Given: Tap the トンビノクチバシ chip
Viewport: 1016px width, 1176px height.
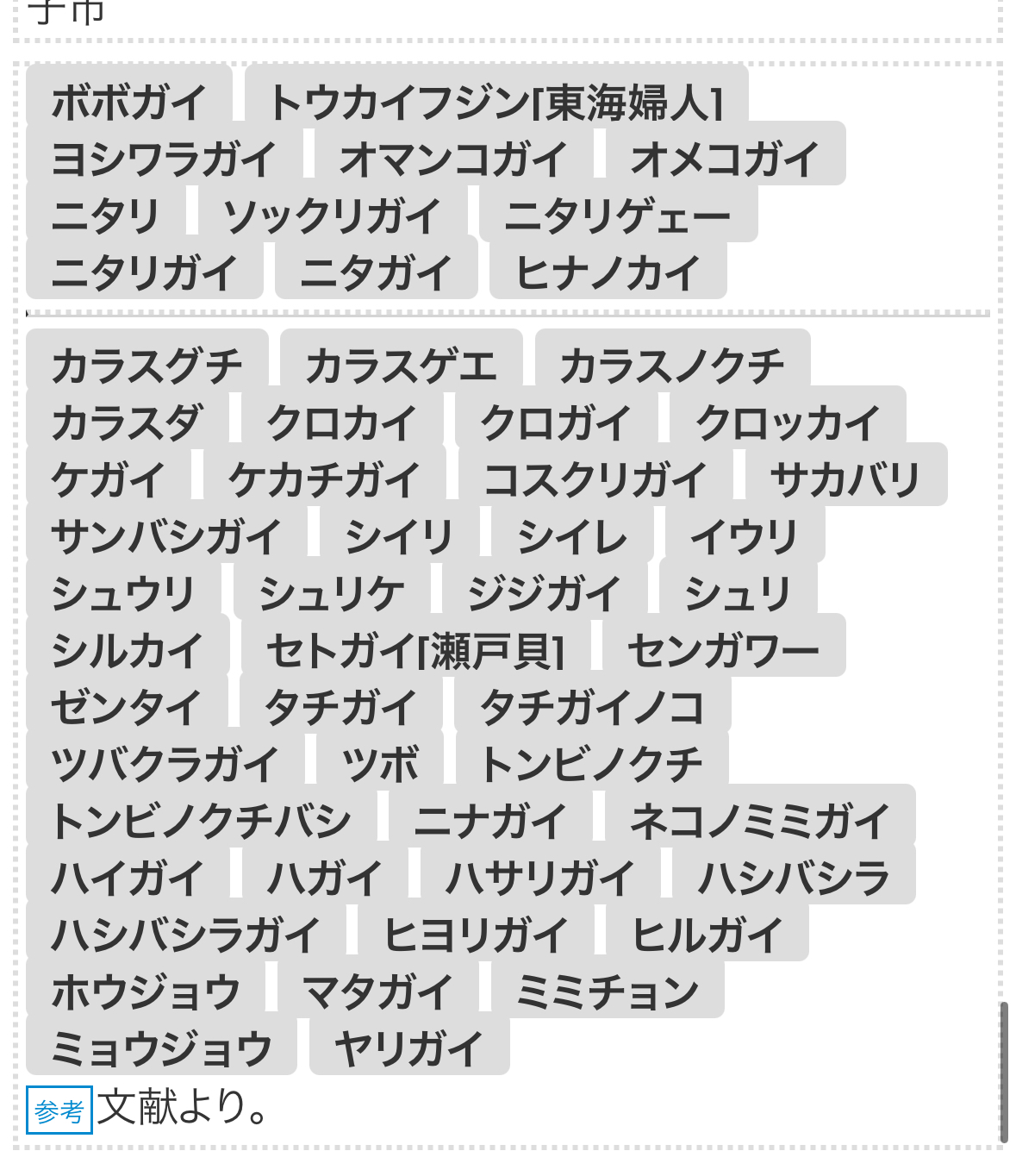Looking at the screenshot, I should point(202,821).
